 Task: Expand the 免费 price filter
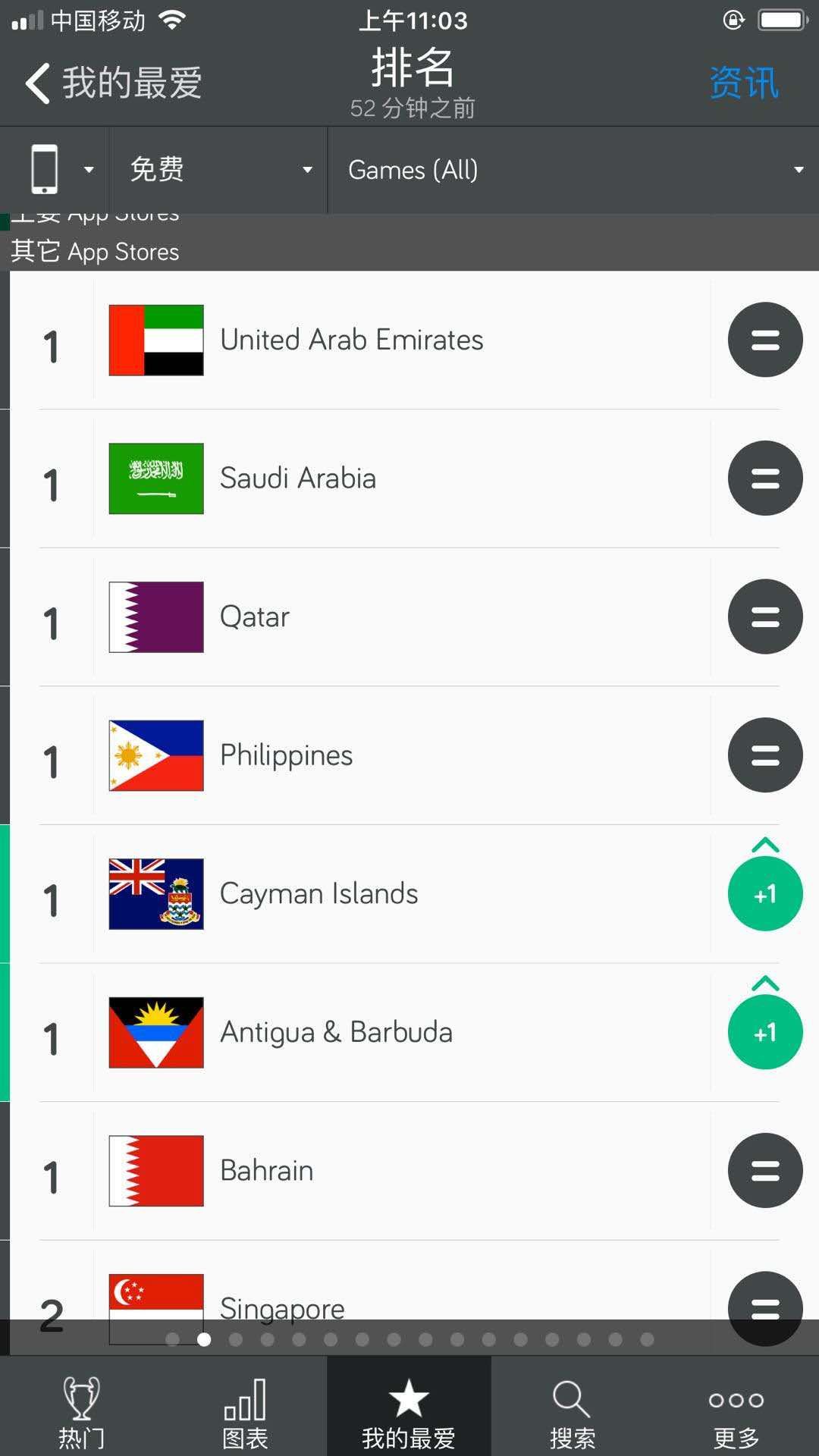(219, 169)
